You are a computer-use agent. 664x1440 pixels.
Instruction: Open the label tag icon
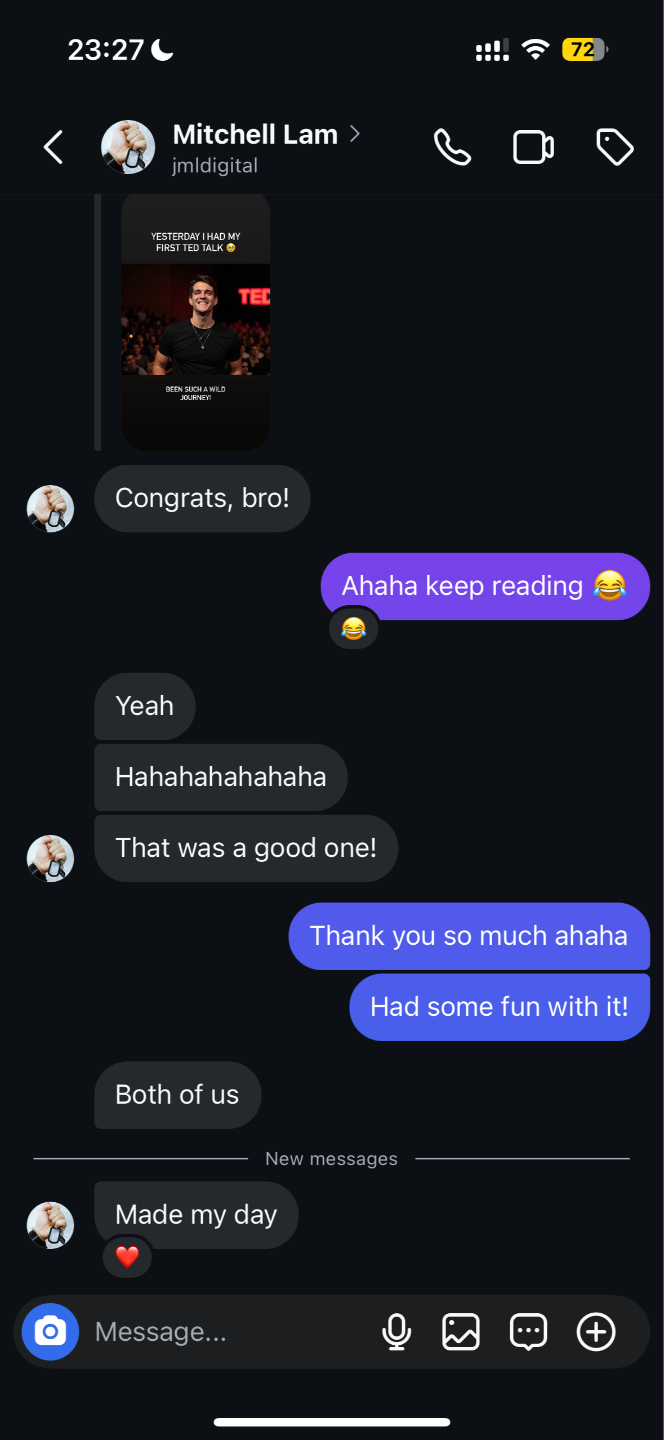[614, 147]
